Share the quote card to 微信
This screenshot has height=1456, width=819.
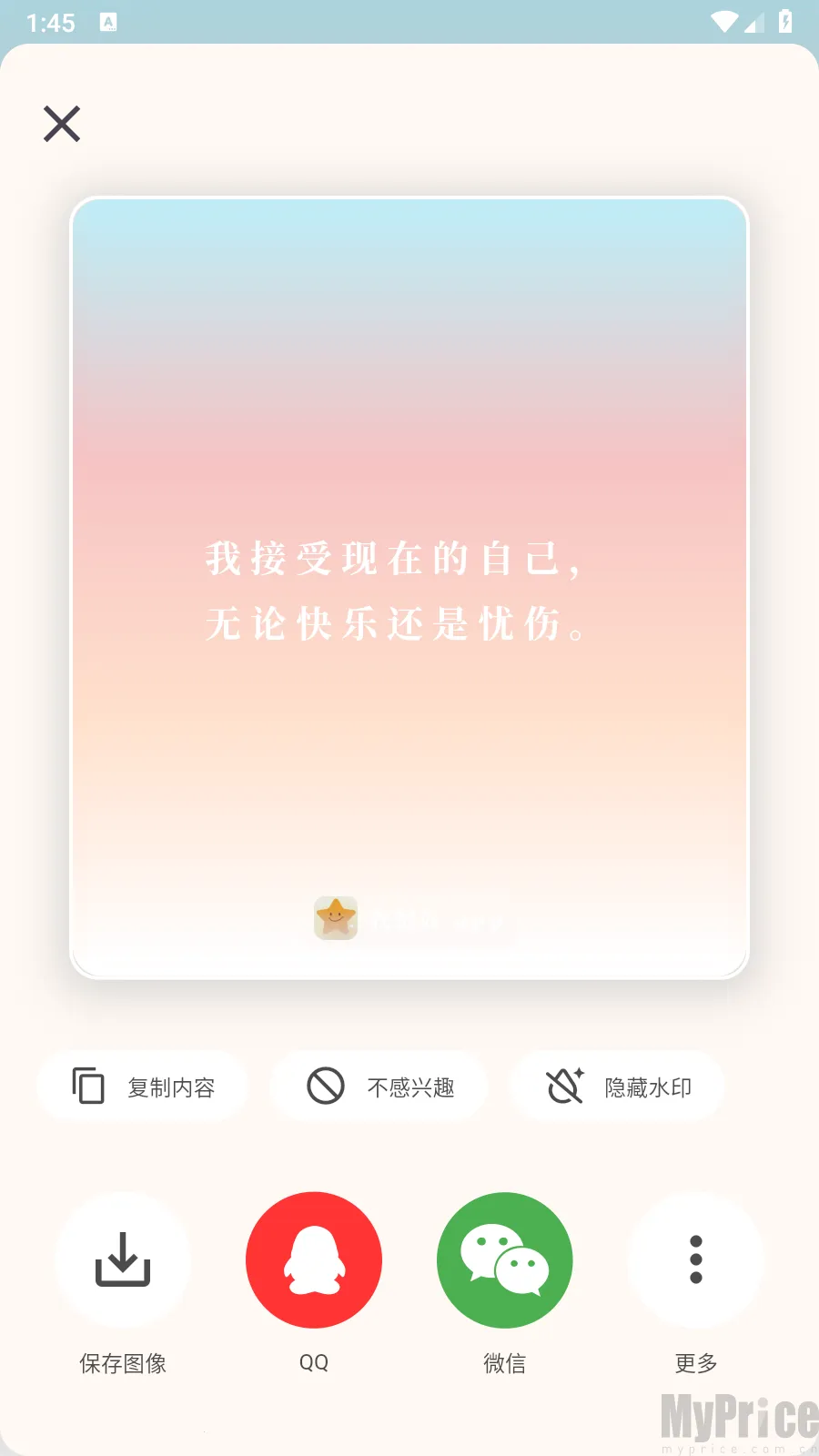click(505, 1260)
